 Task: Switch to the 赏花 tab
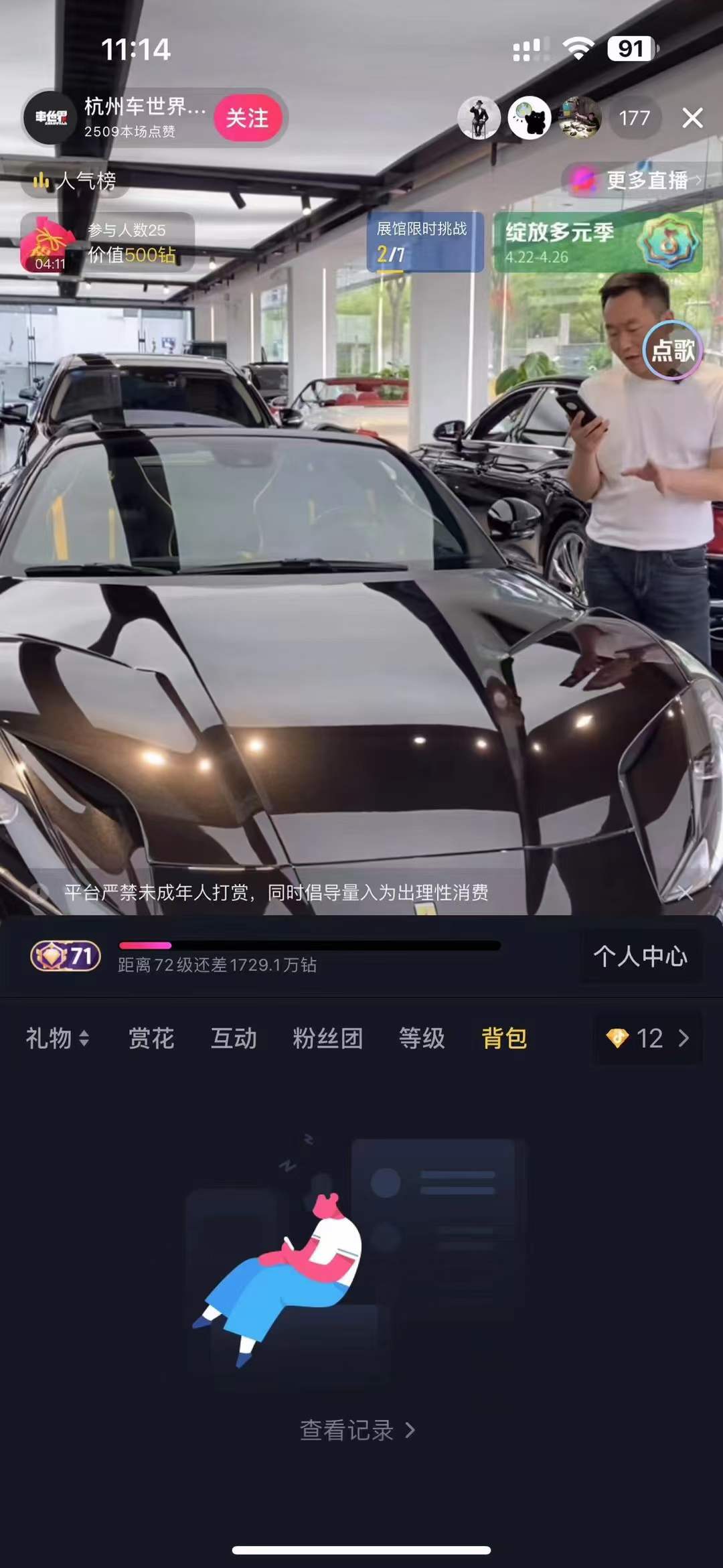click(151, 1038)
